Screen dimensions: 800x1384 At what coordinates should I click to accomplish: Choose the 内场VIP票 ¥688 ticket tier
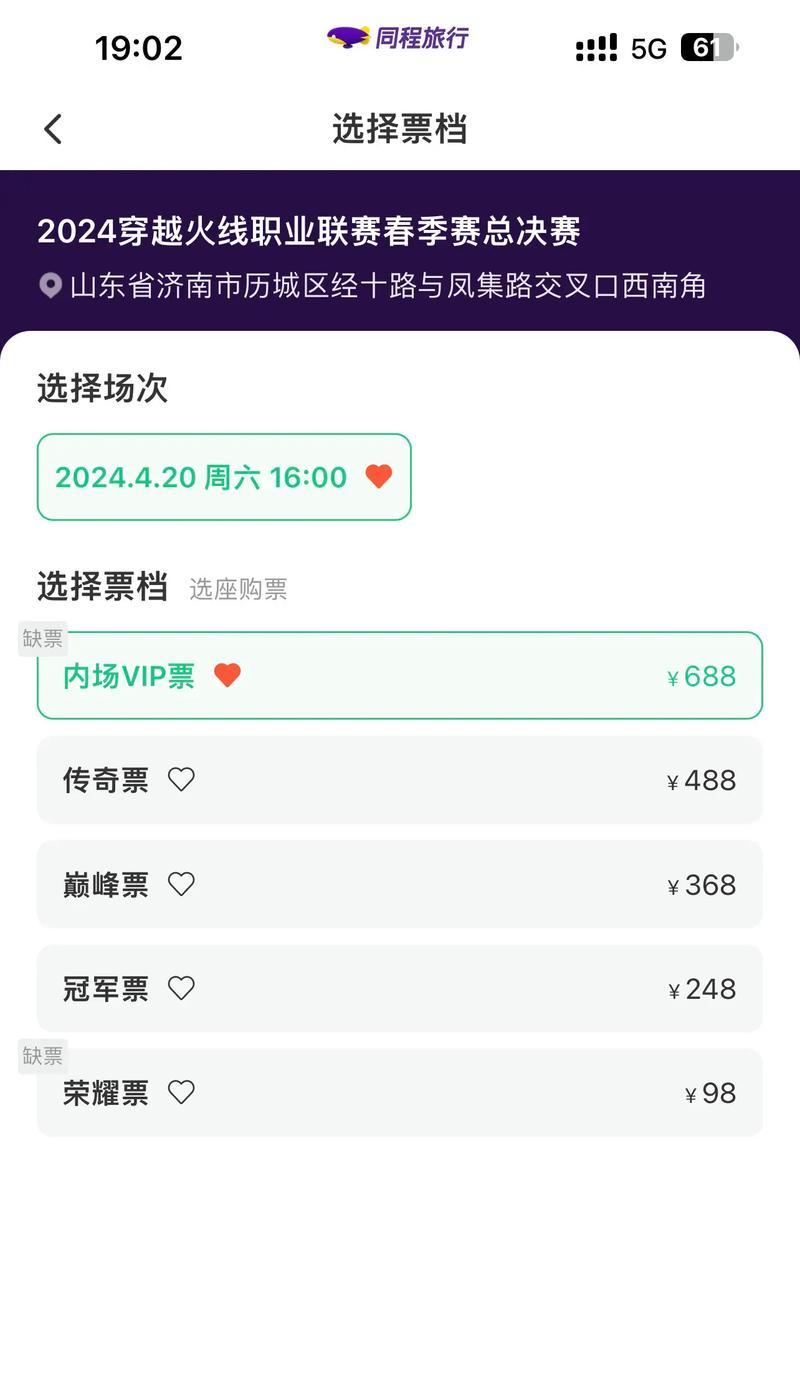[400, 676]
